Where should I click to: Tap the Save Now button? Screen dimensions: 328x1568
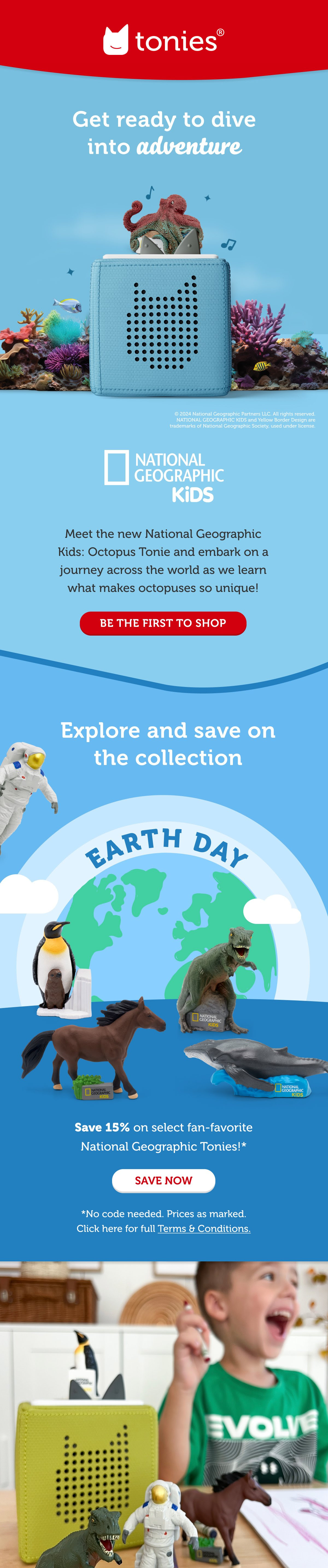click(x=163, y=1180)
